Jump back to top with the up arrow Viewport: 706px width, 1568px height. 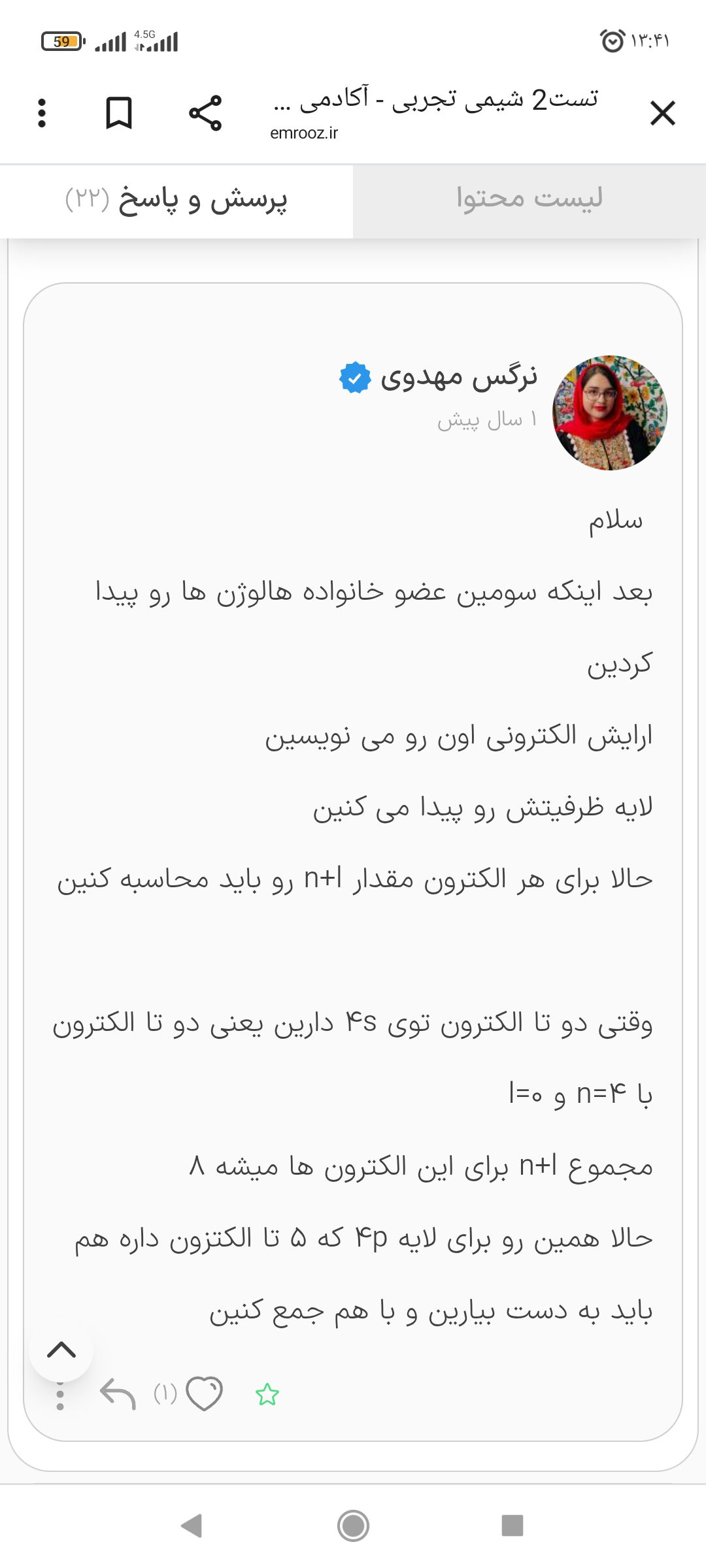(x=61, y=1350)
